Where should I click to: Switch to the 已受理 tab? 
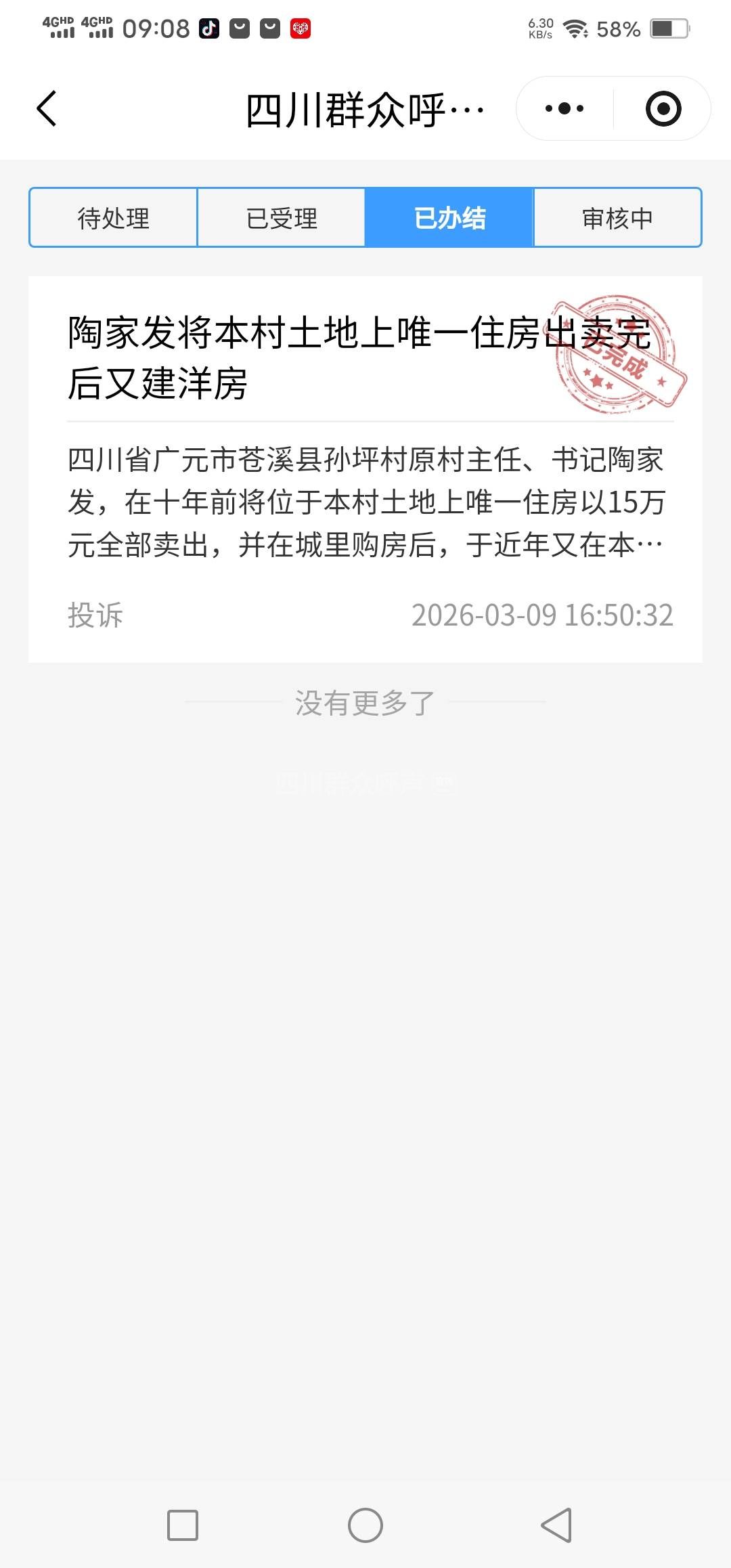(282, 218)
